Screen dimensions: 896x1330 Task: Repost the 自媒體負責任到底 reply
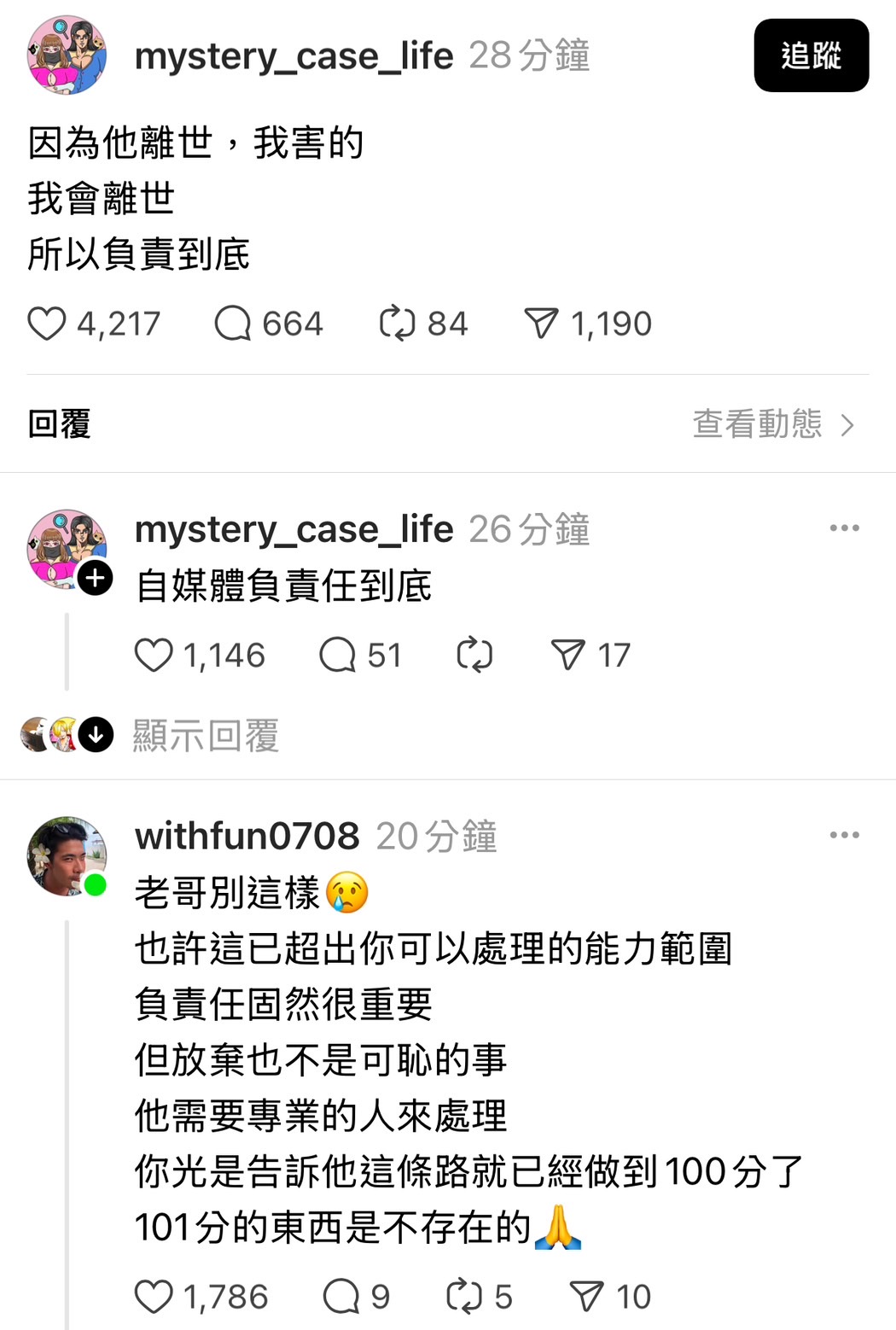coord(474,656)
